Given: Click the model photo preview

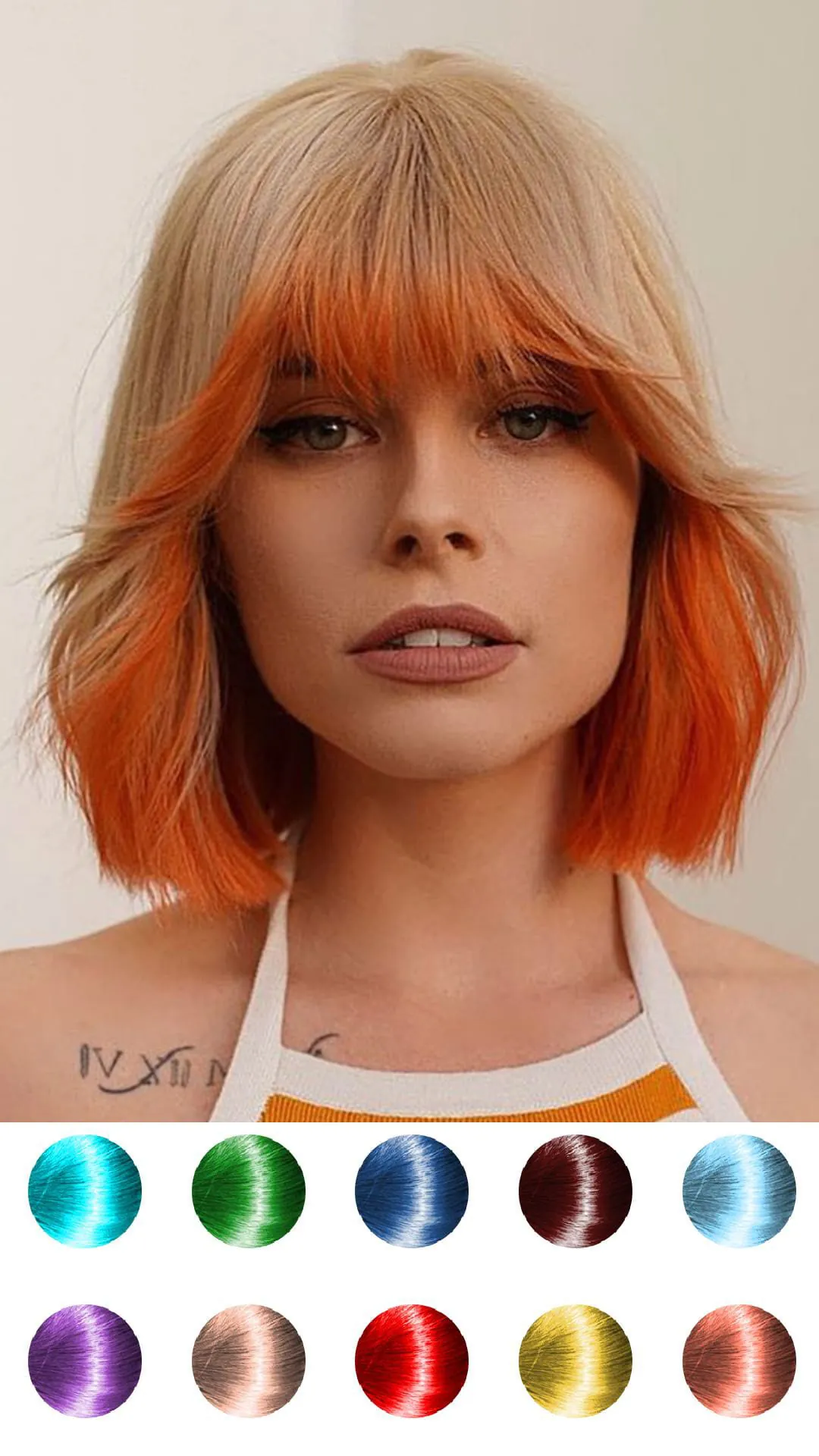Looking at the screenshot, I should (409, 561).
